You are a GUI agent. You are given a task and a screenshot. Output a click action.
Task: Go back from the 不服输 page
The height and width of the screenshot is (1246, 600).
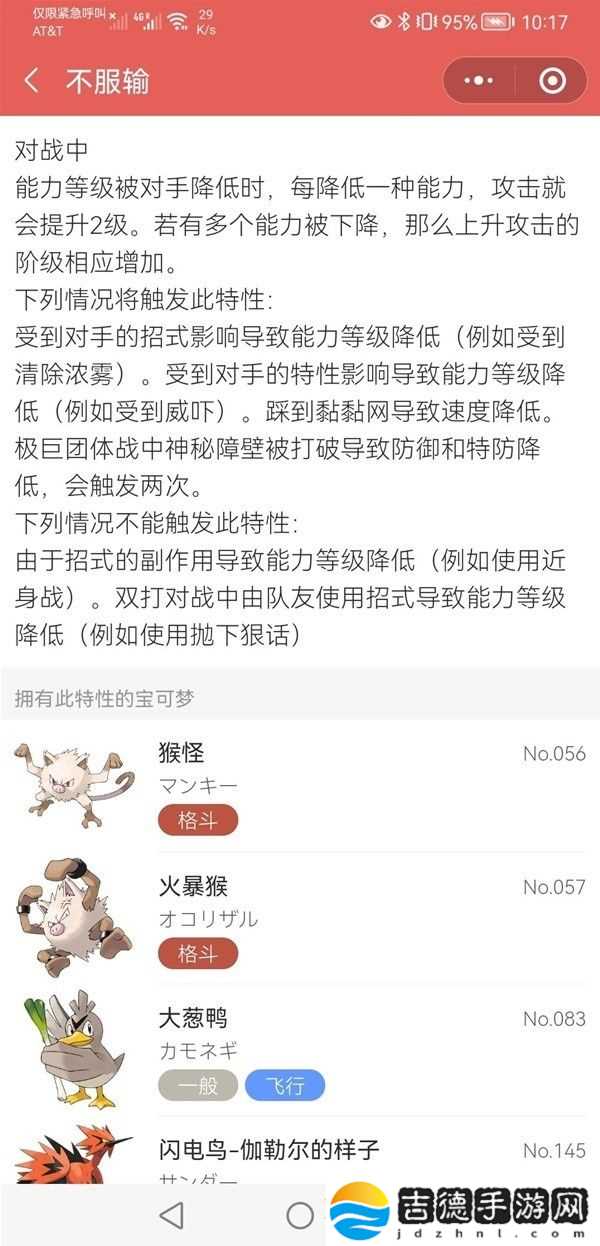coord(32,81)
